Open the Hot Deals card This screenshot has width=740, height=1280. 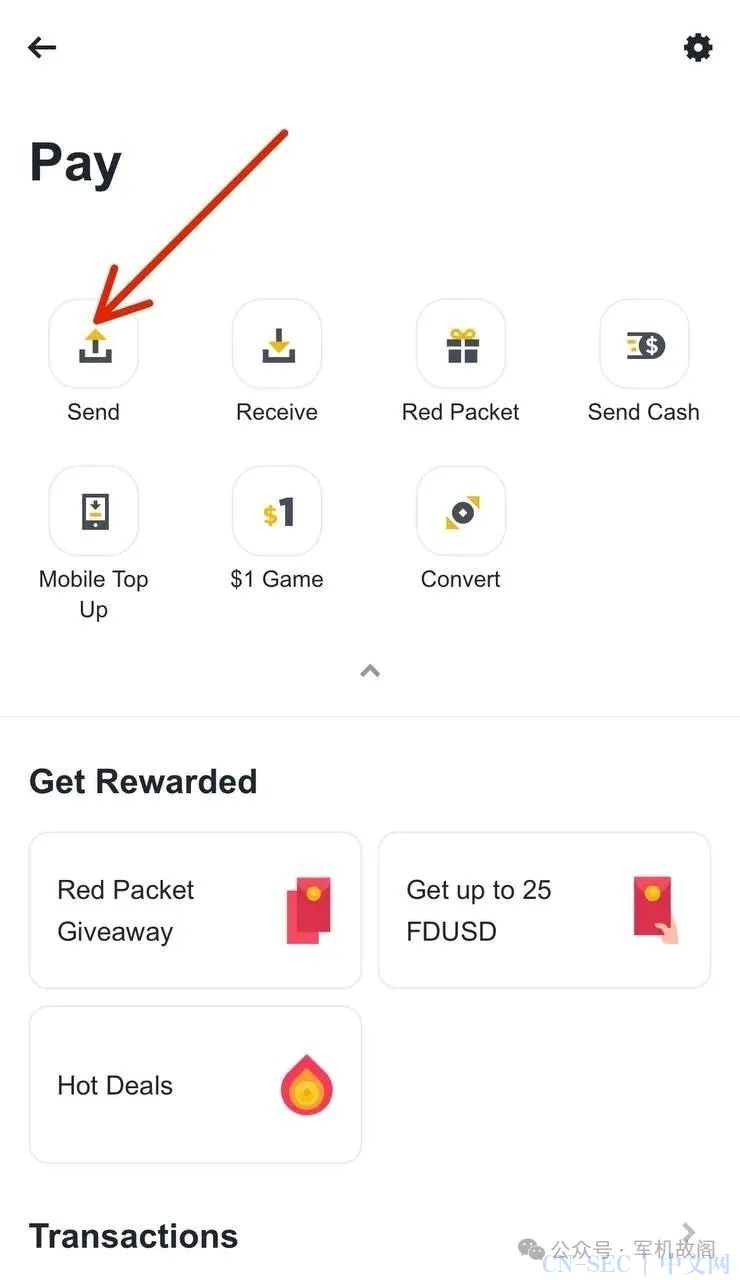tap(195, 1085)
